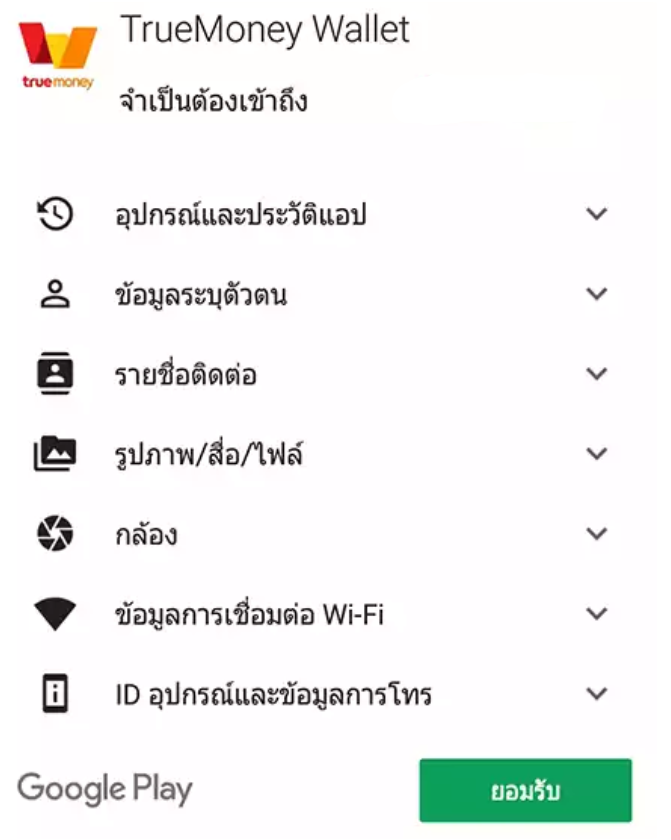Expand the อุปกรณ์และประวัติแอป permission
Viewport: 671px width, 840px height.
597,214
